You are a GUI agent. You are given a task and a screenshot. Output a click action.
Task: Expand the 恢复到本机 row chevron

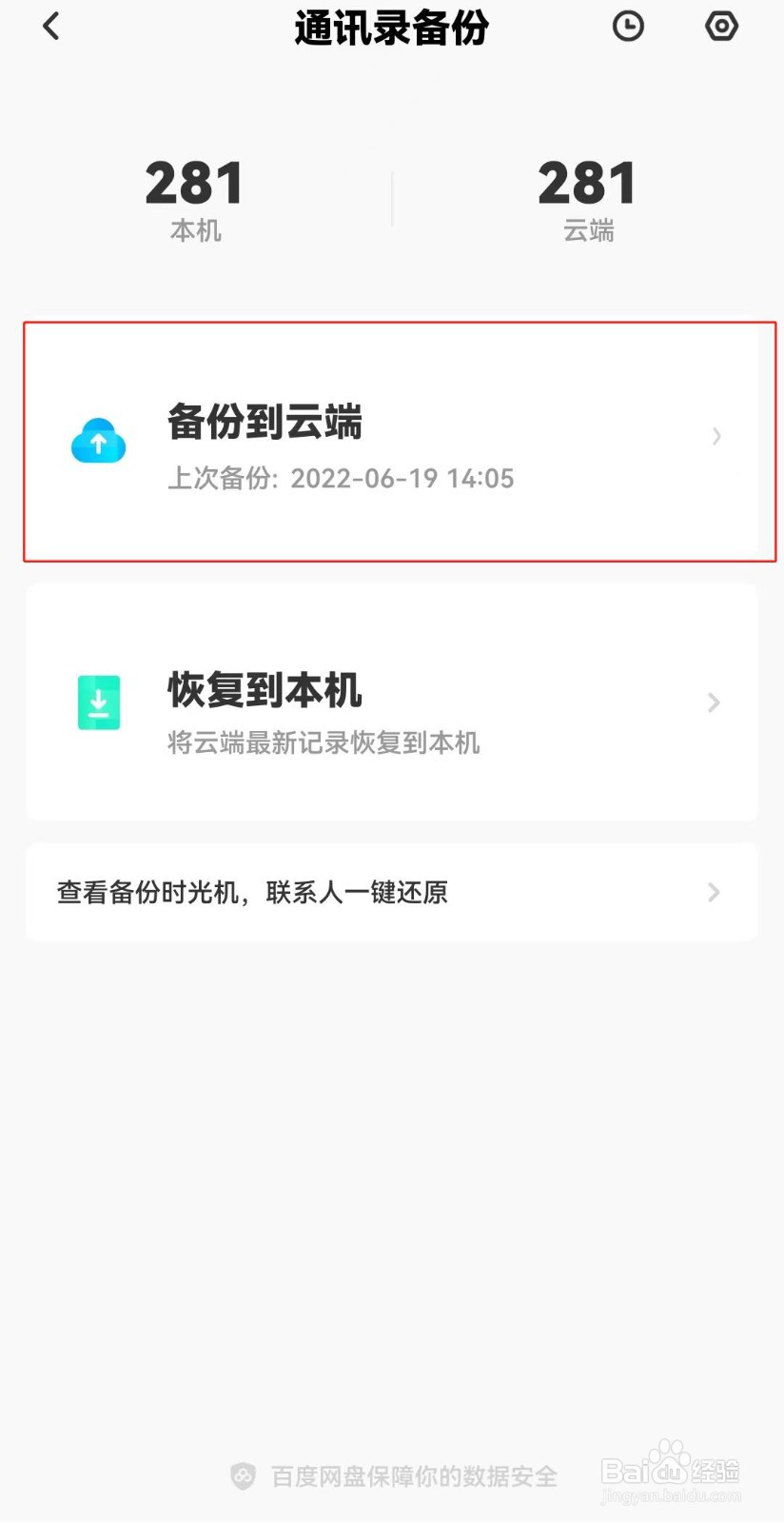(x=713, y=702)
